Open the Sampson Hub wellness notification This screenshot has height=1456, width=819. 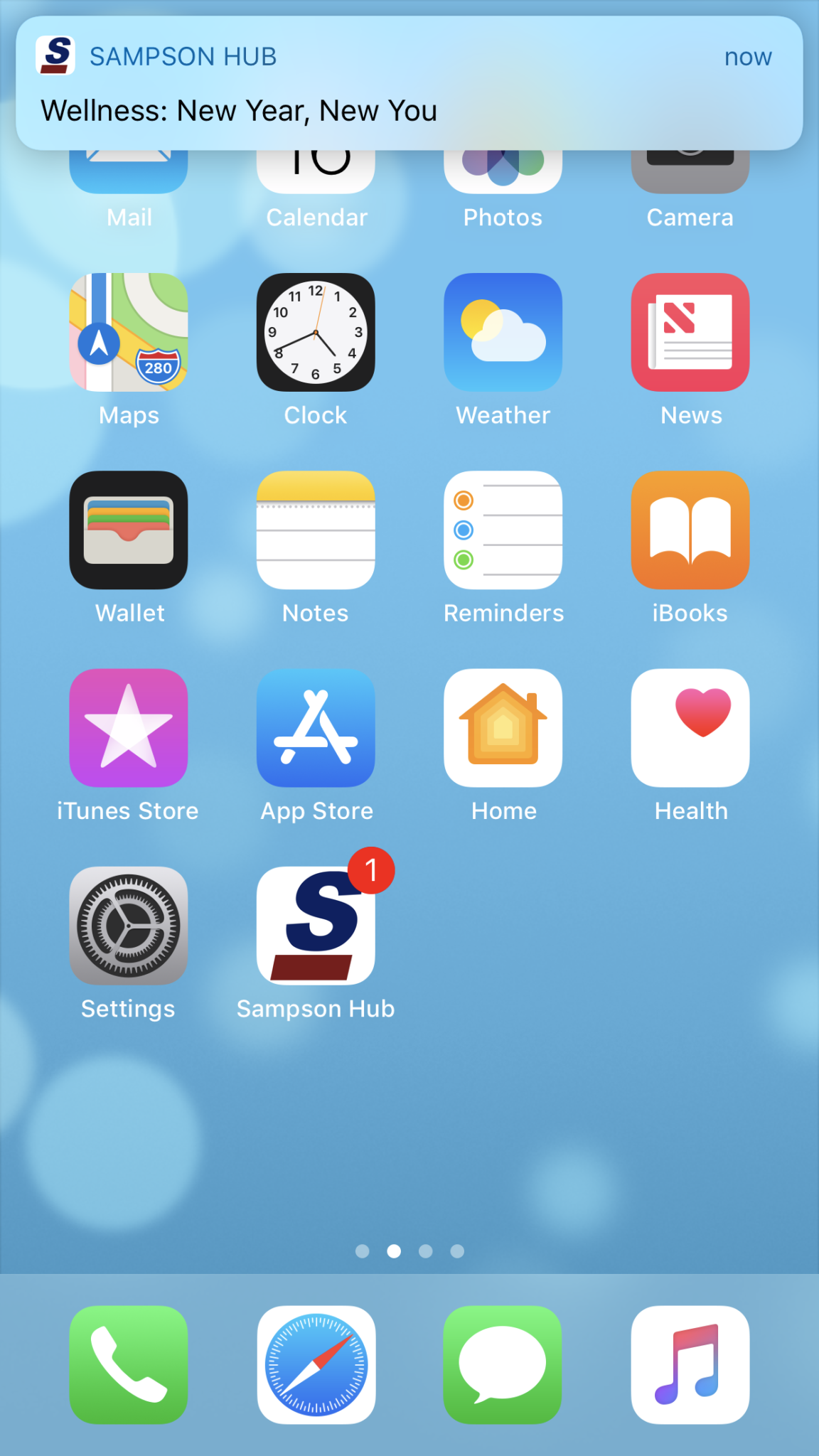(x=409, y=82)
